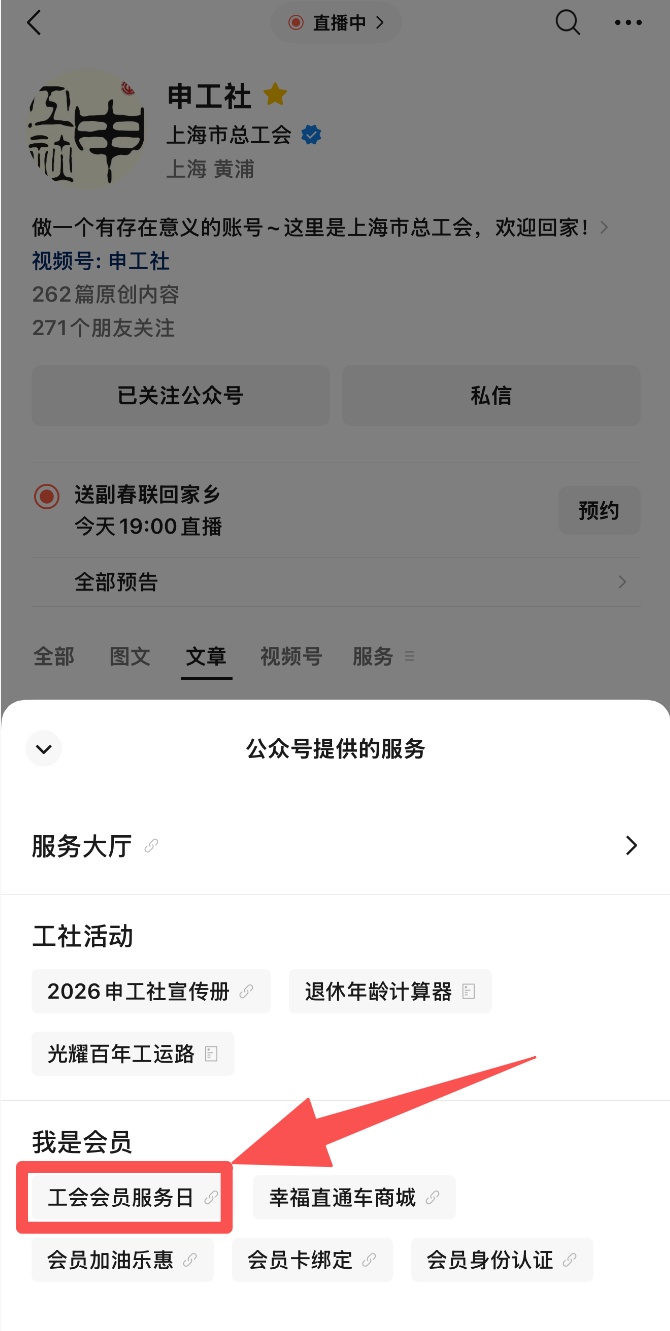Tap 预约 for the 19:00 livestream
The width and height of the screenshot is (670, 1331).
coord(598,511)
